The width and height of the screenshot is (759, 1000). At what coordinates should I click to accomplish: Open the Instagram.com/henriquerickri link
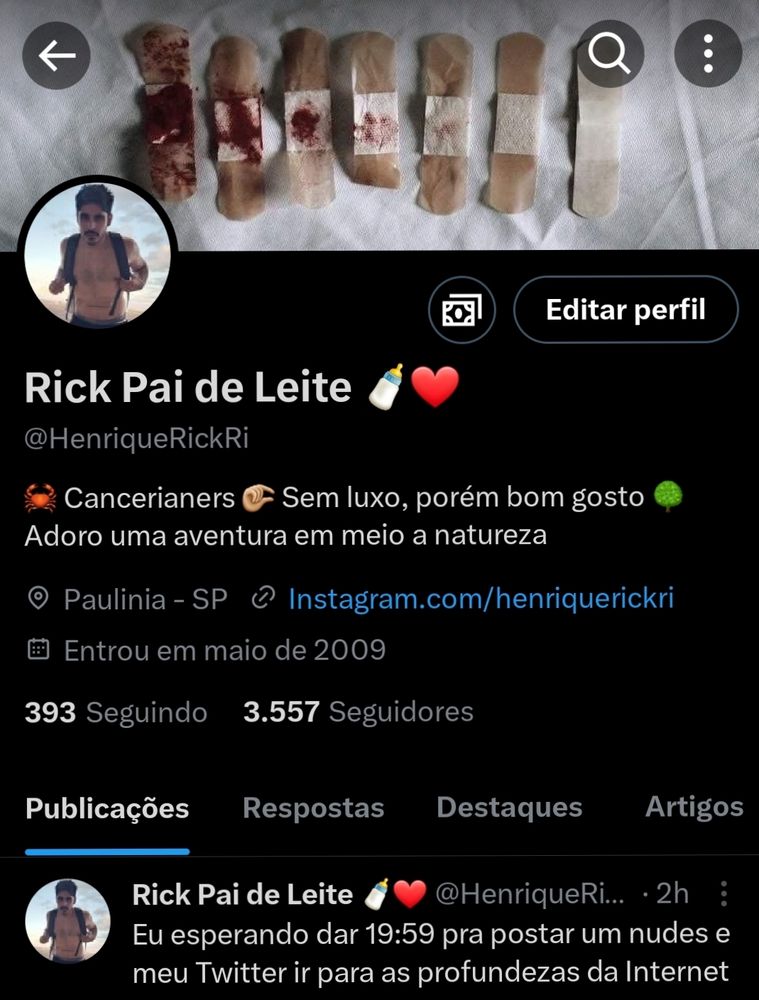point(480,599)
